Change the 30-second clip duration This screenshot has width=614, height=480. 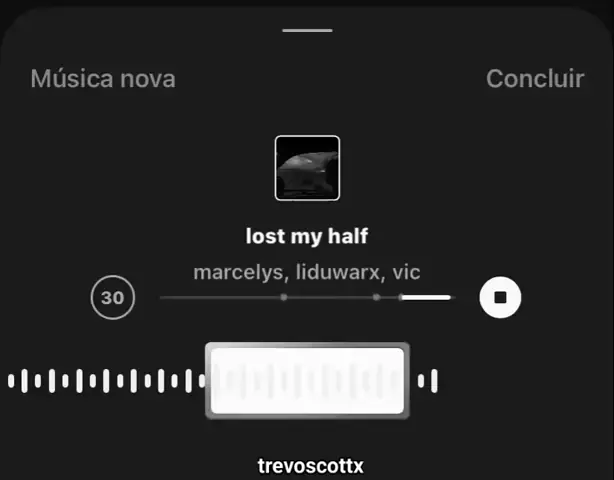(x=113, y=297)
